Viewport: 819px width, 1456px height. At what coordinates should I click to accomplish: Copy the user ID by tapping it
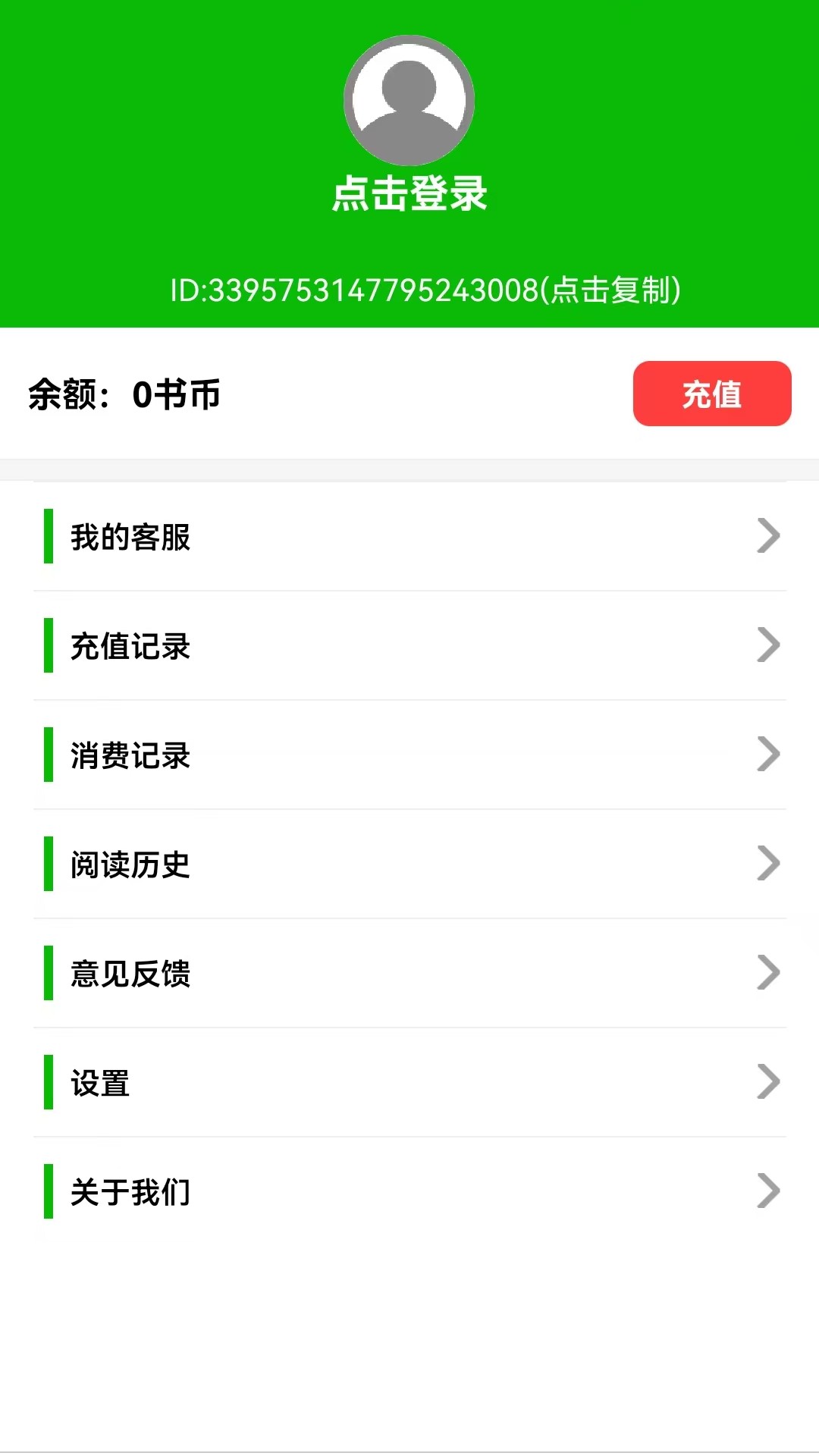pyautogui.click(x=425, y=290)
